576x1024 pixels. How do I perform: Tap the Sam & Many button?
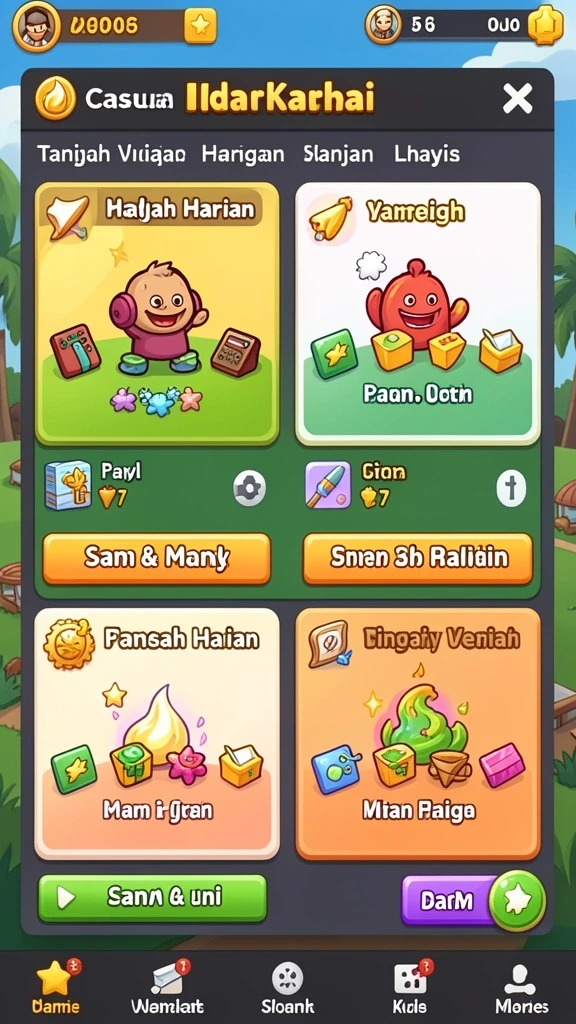[157, 558]
